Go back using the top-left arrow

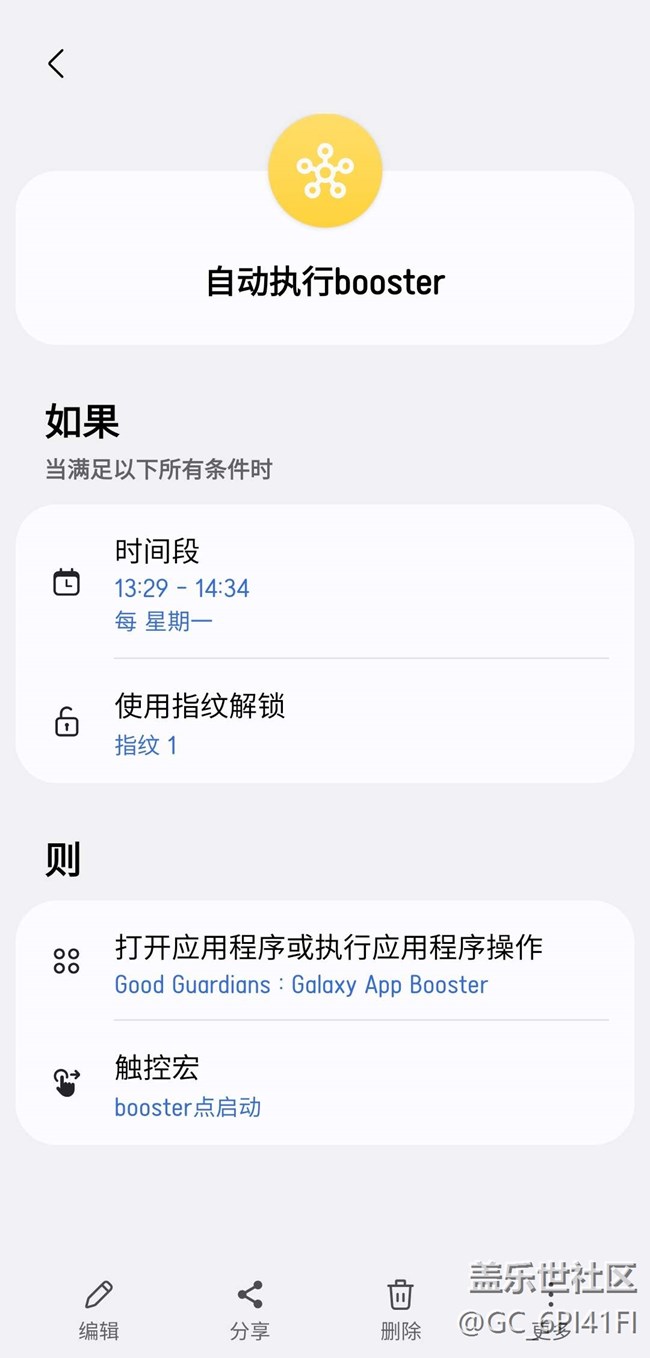[x=56, y=64]
